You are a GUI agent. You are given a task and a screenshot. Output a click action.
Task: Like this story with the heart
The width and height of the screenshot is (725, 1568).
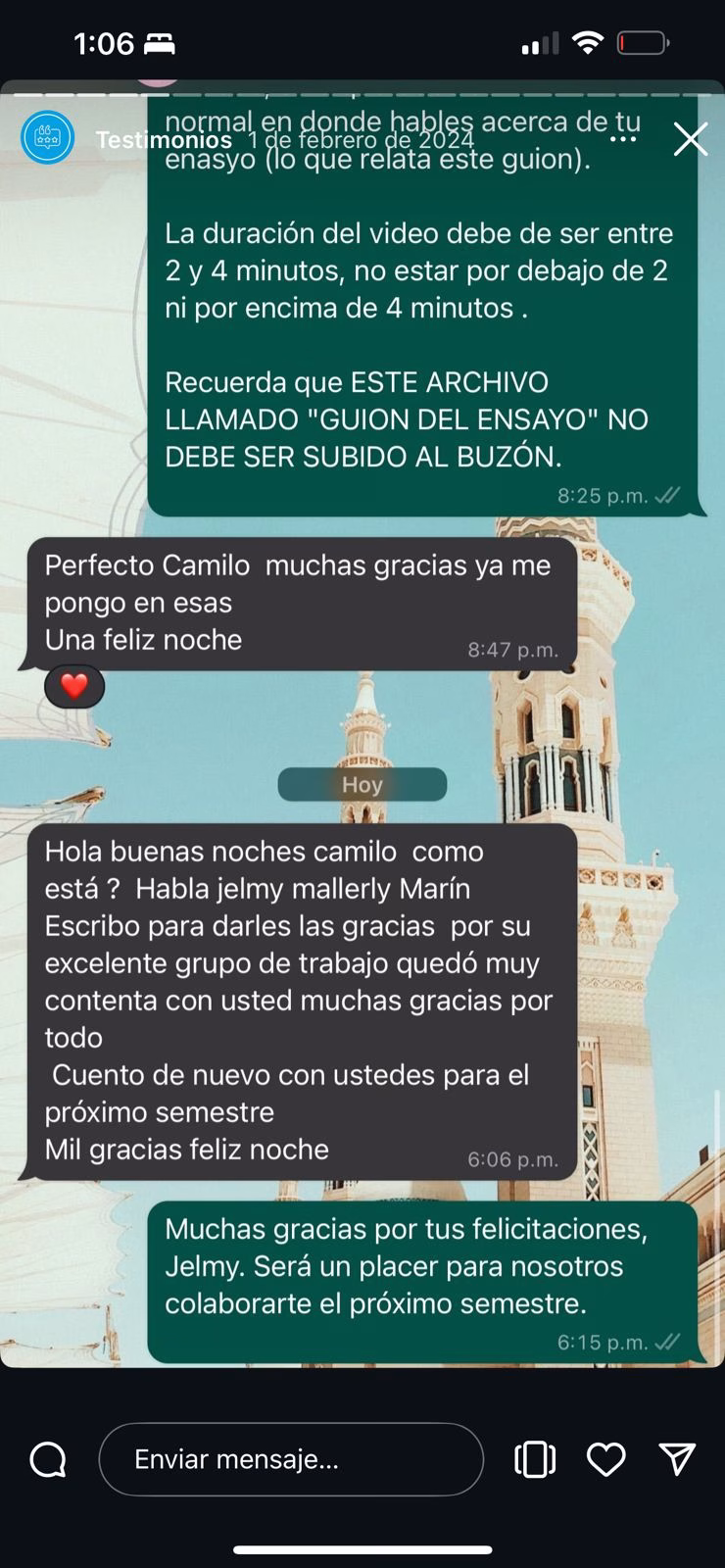pos(605,1459)
